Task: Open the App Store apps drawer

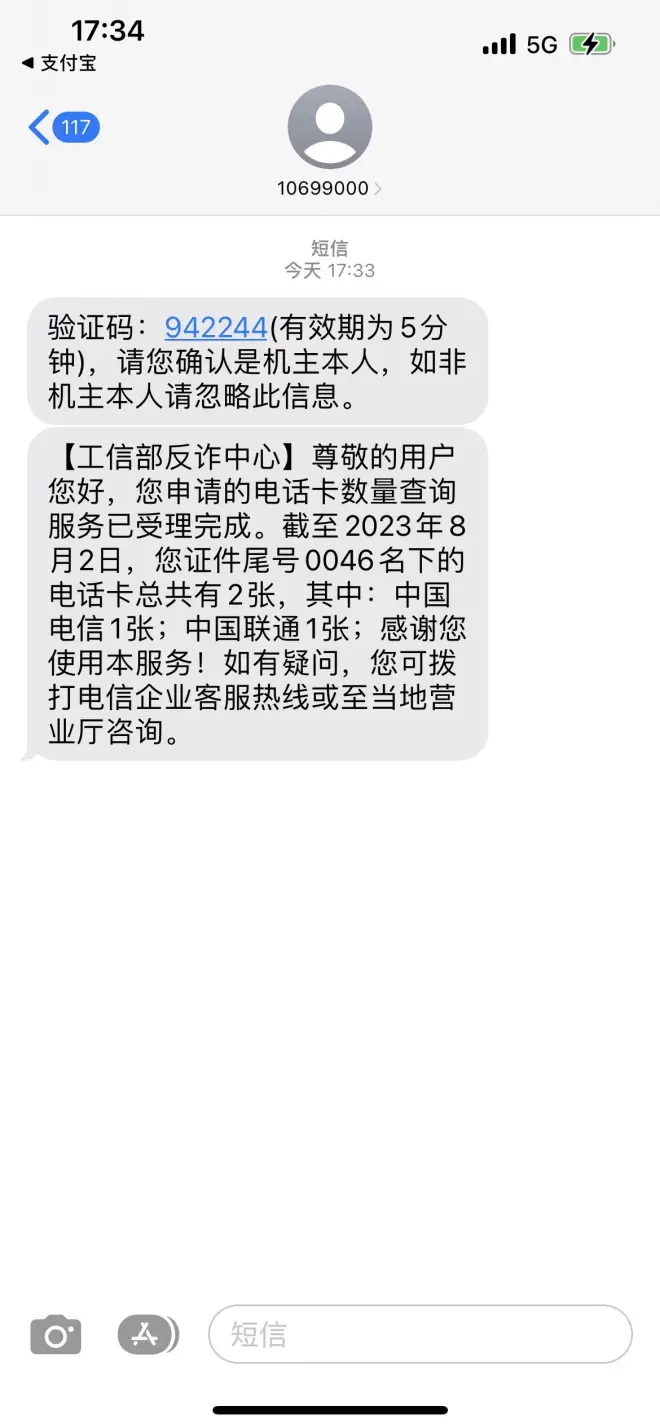Action: point(147,1334)
